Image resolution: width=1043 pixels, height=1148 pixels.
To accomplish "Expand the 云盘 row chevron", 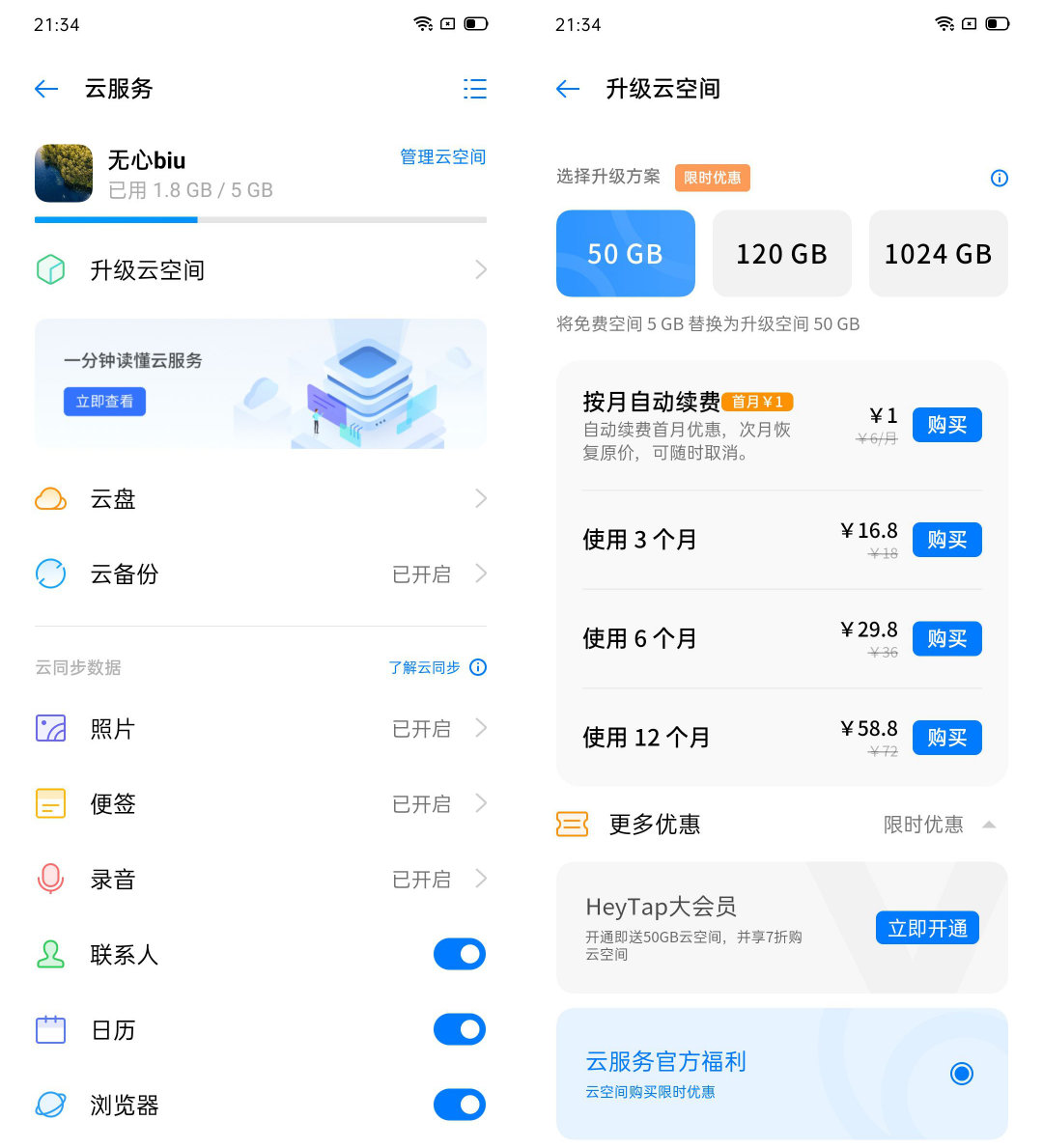I will 480,498.
